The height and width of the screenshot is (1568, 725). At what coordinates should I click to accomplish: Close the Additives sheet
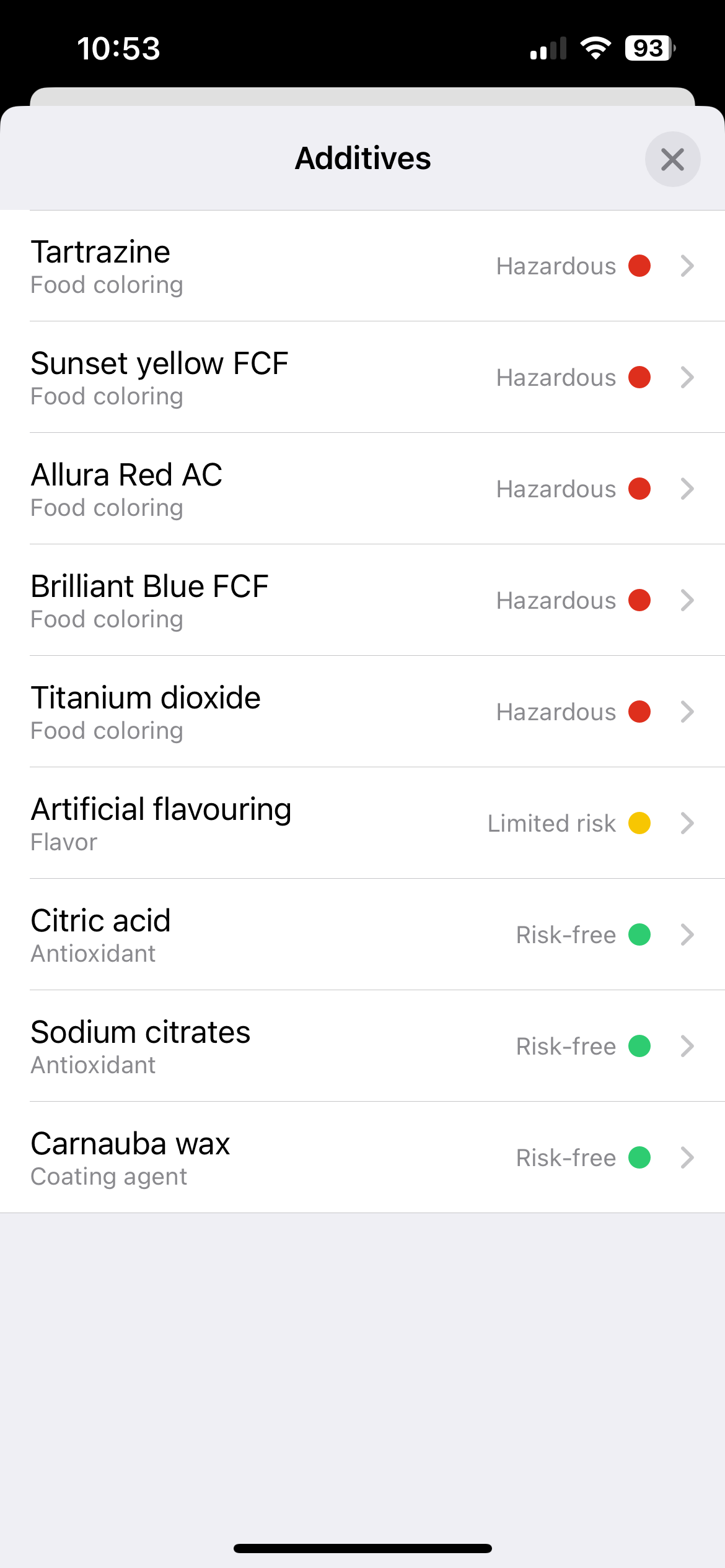(672, 159)
